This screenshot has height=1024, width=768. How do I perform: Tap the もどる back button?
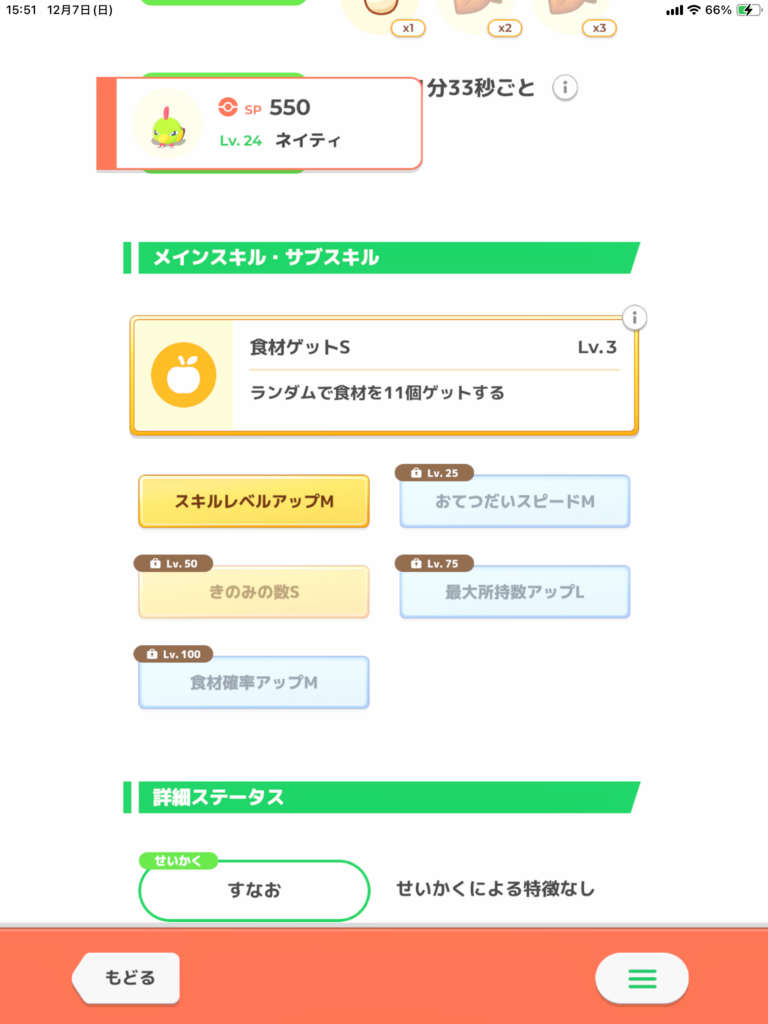click(x=127, y=977)
